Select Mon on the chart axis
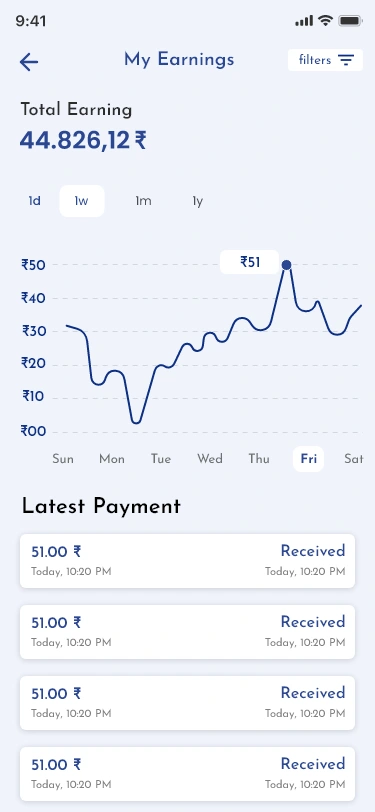This screenshot has height=812, width=375. (112, 459)
